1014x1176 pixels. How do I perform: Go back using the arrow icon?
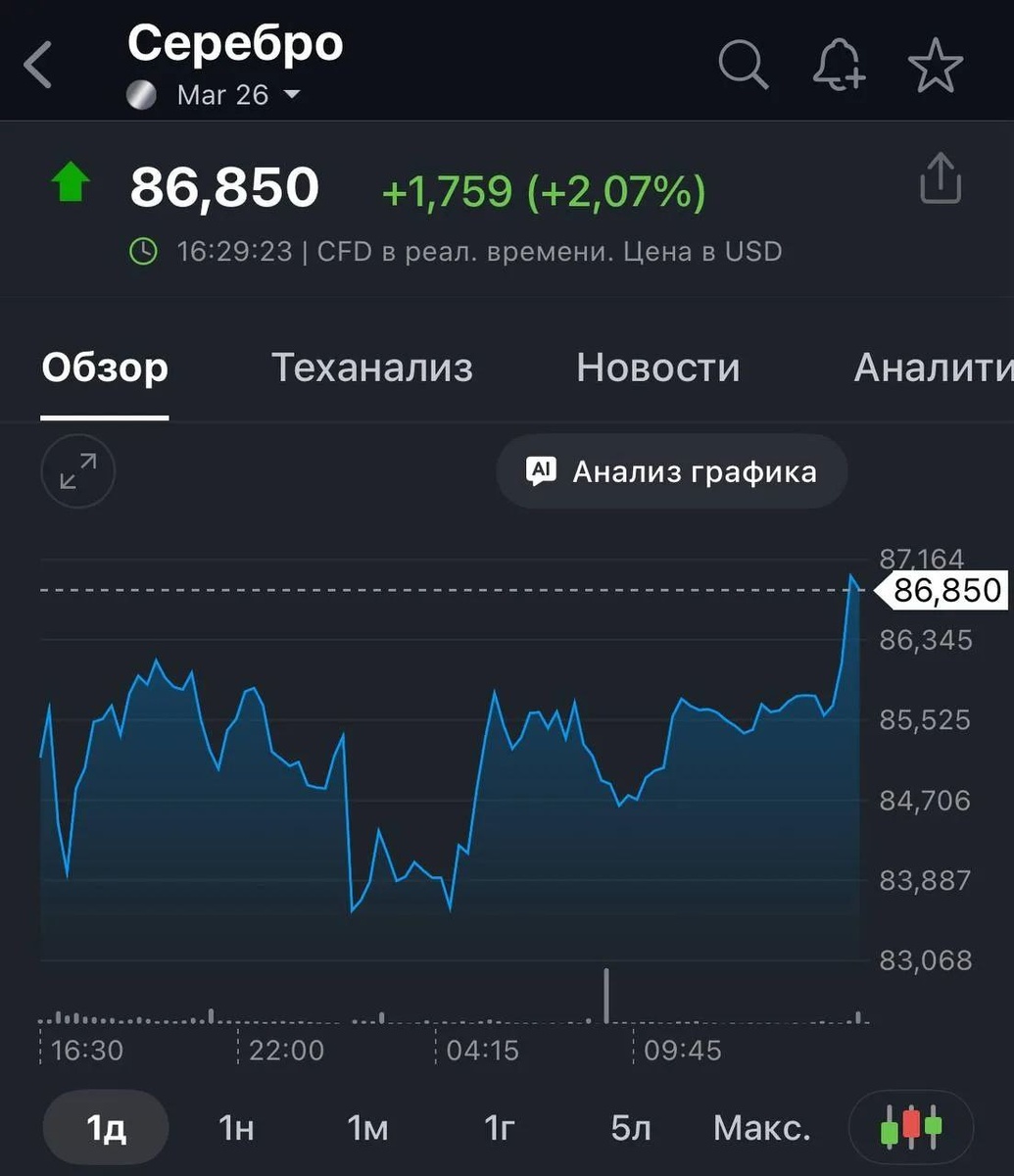pyautogui.click(x=39, y=66)
